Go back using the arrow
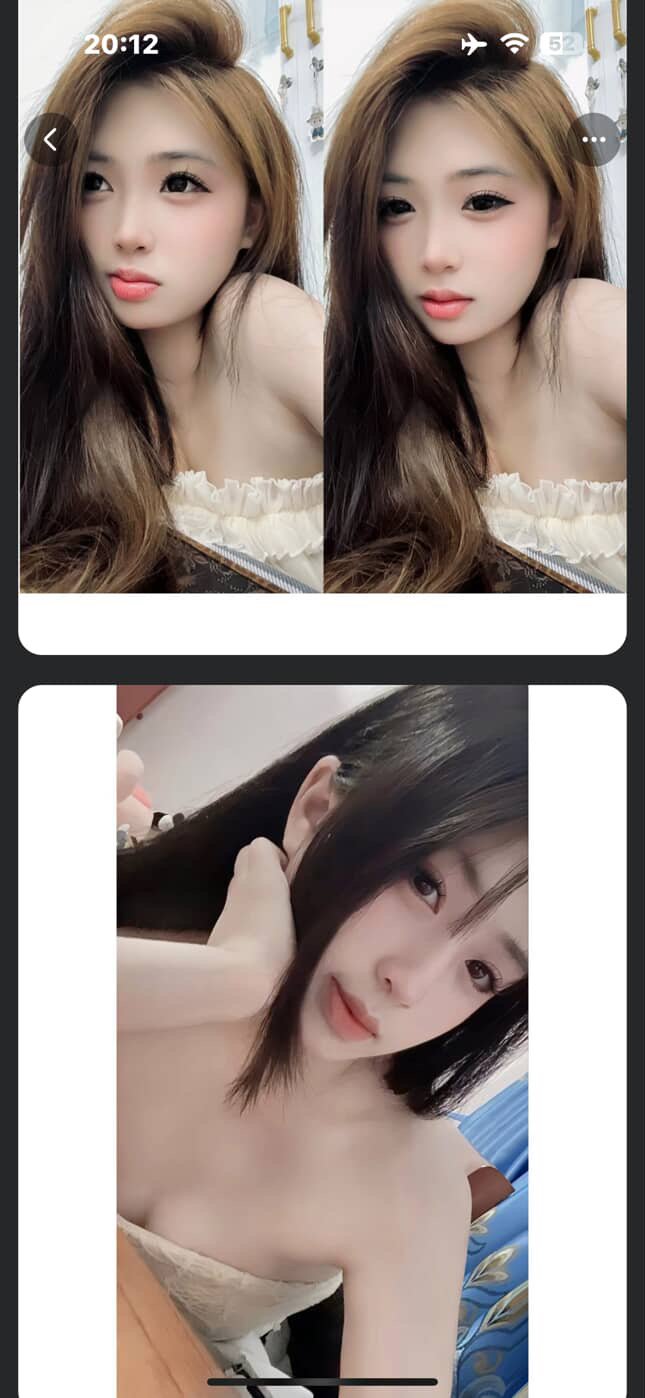Image resolution: width=645 pixels, height=1398 pixels. (x=50, y=139)
